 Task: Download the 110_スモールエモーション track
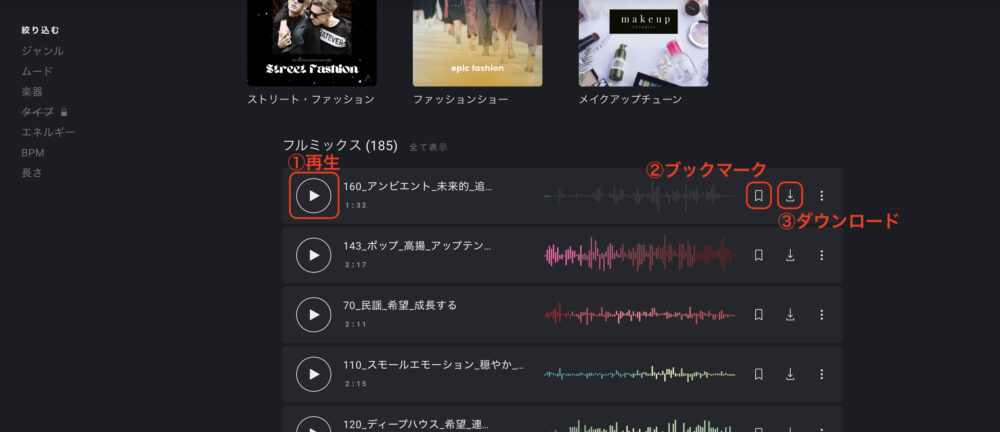tap(790, 374)
